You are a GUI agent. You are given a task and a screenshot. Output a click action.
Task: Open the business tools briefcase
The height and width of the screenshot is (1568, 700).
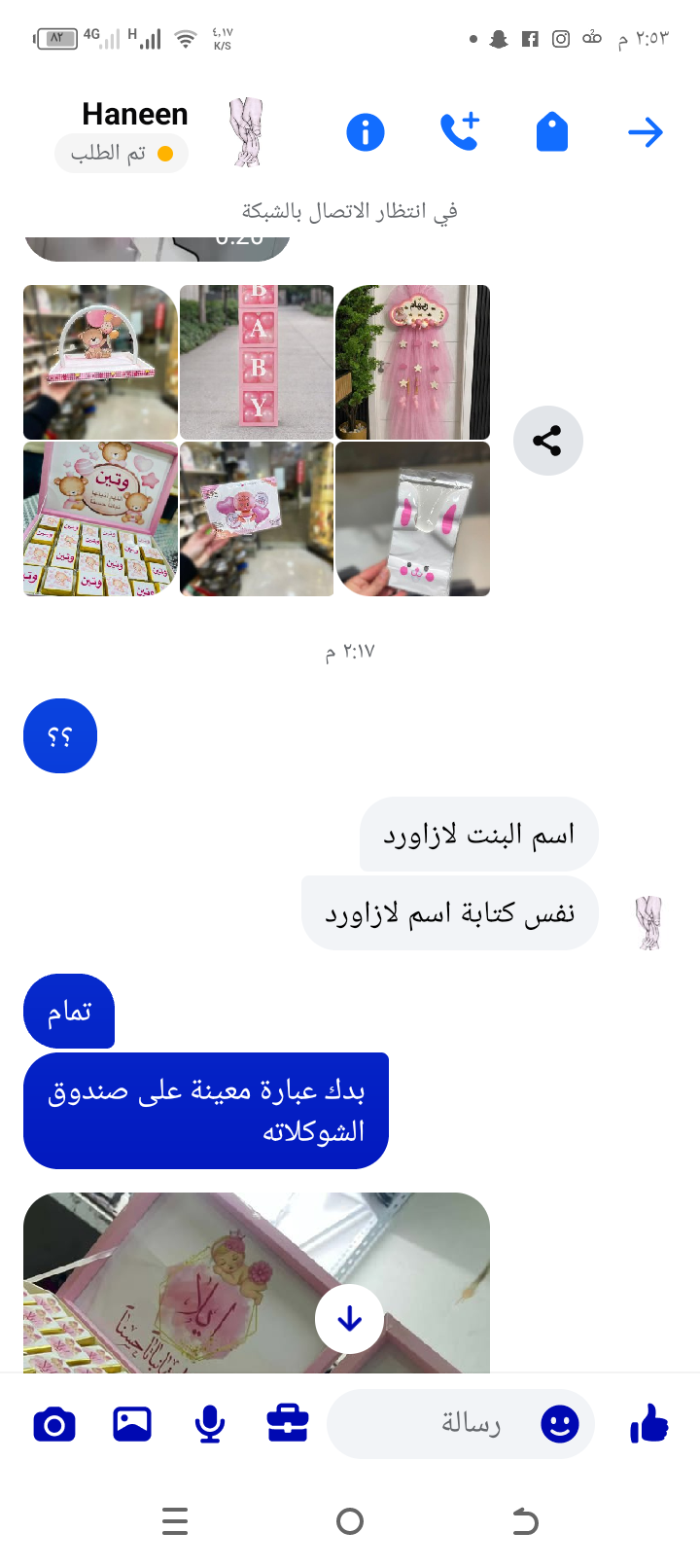pyautogui.click(x=288, y=1424)
